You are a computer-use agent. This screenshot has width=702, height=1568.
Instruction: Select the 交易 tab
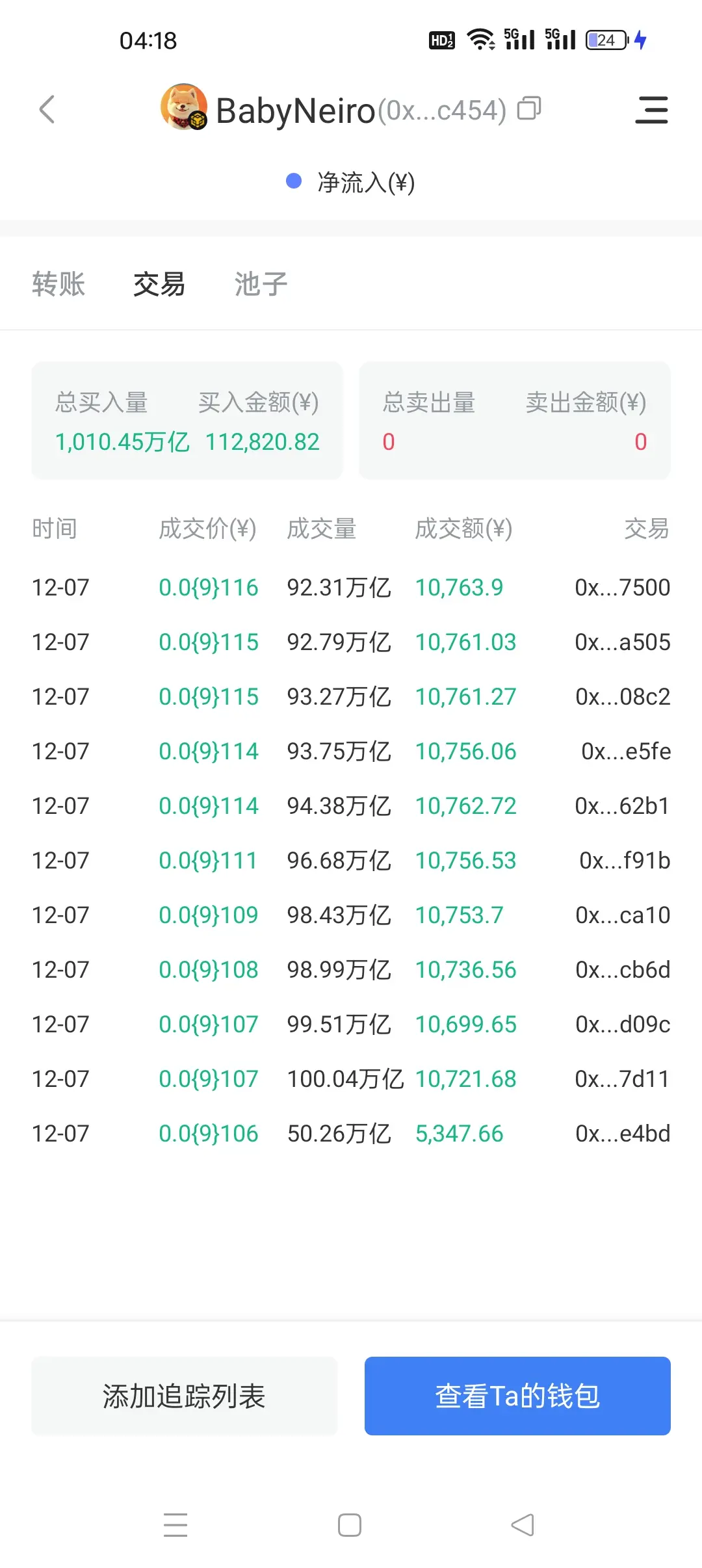(x=159, y=284)
